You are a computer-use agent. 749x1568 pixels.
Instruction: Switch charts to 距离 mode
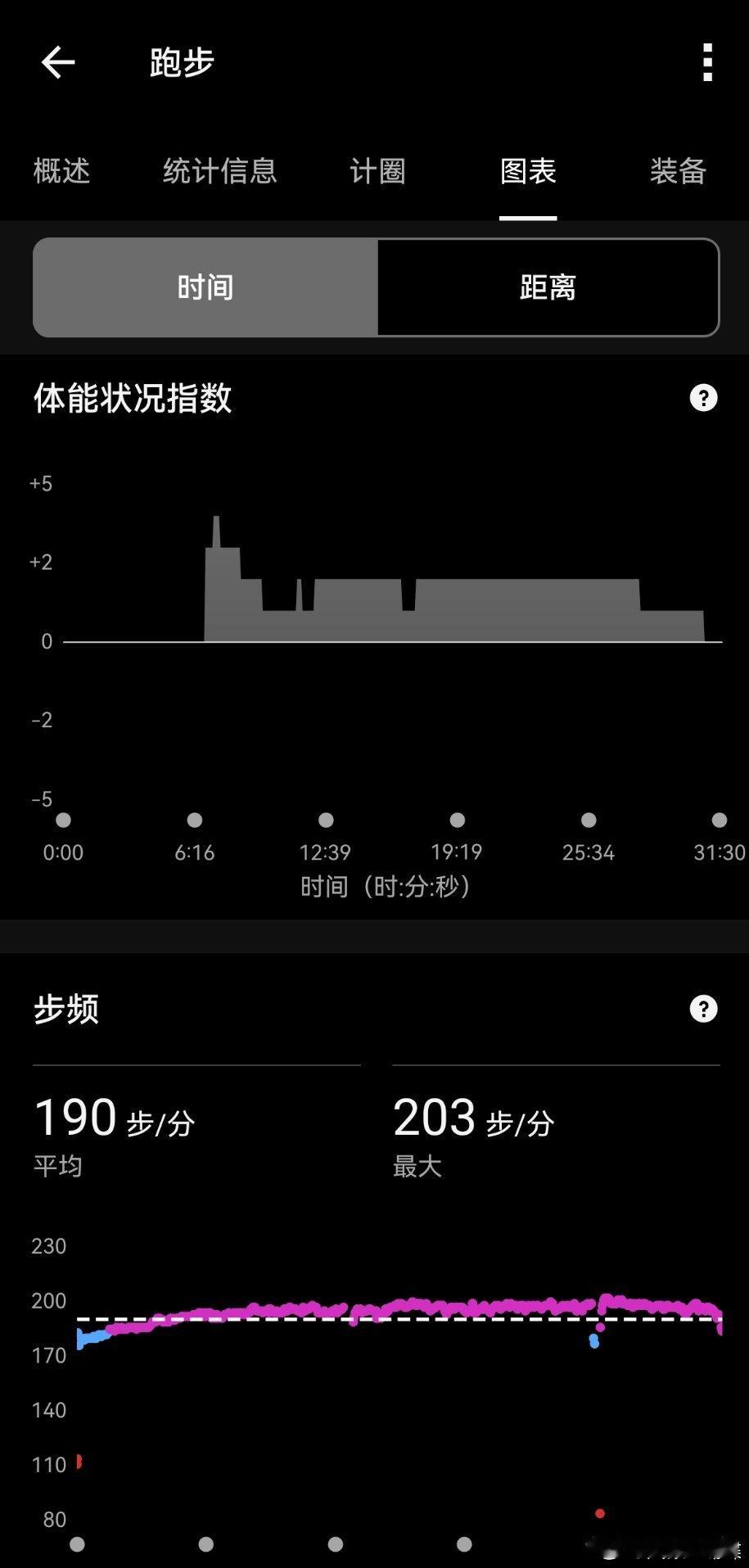pyautogui.click(x=548, y=287)
